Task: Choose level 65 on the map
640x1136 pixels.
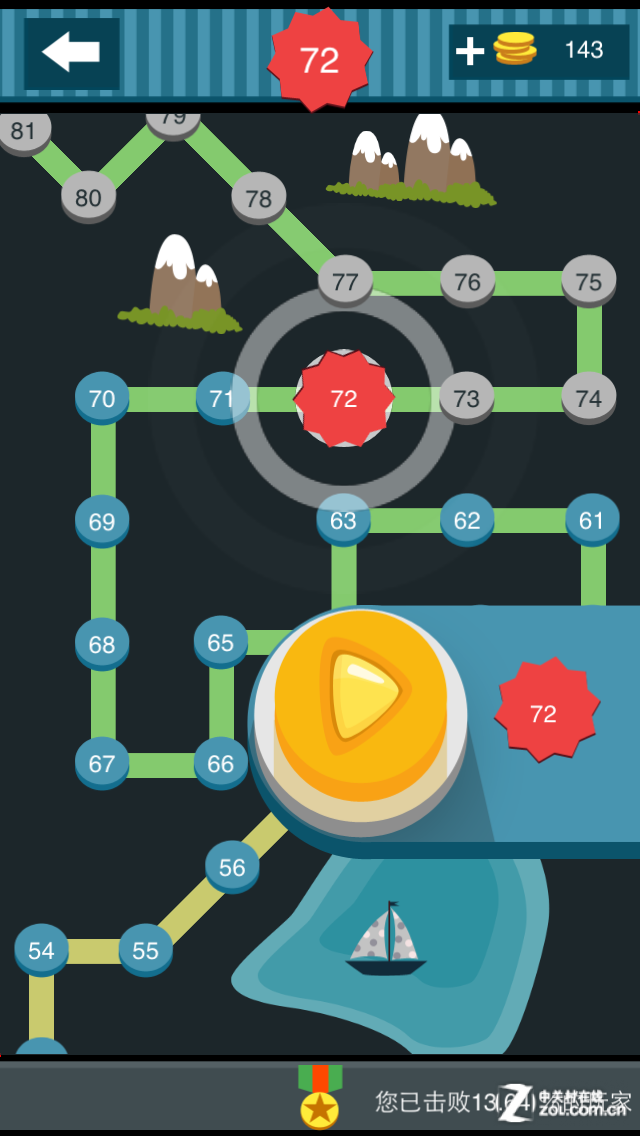Action: click(x=221, y=642)
